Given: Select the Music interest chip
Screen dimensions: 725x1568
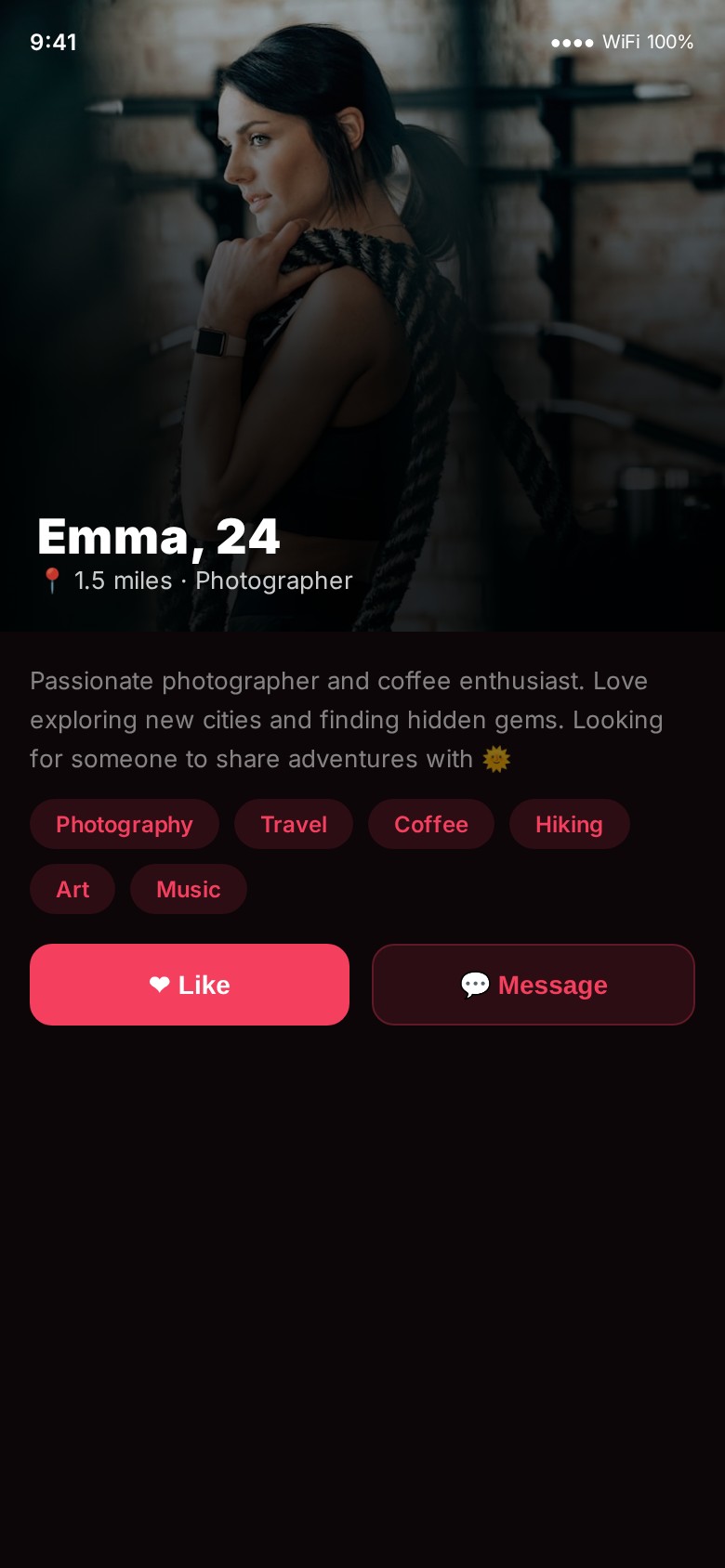Looking at the screenshot, I should [x=189, y=889].
